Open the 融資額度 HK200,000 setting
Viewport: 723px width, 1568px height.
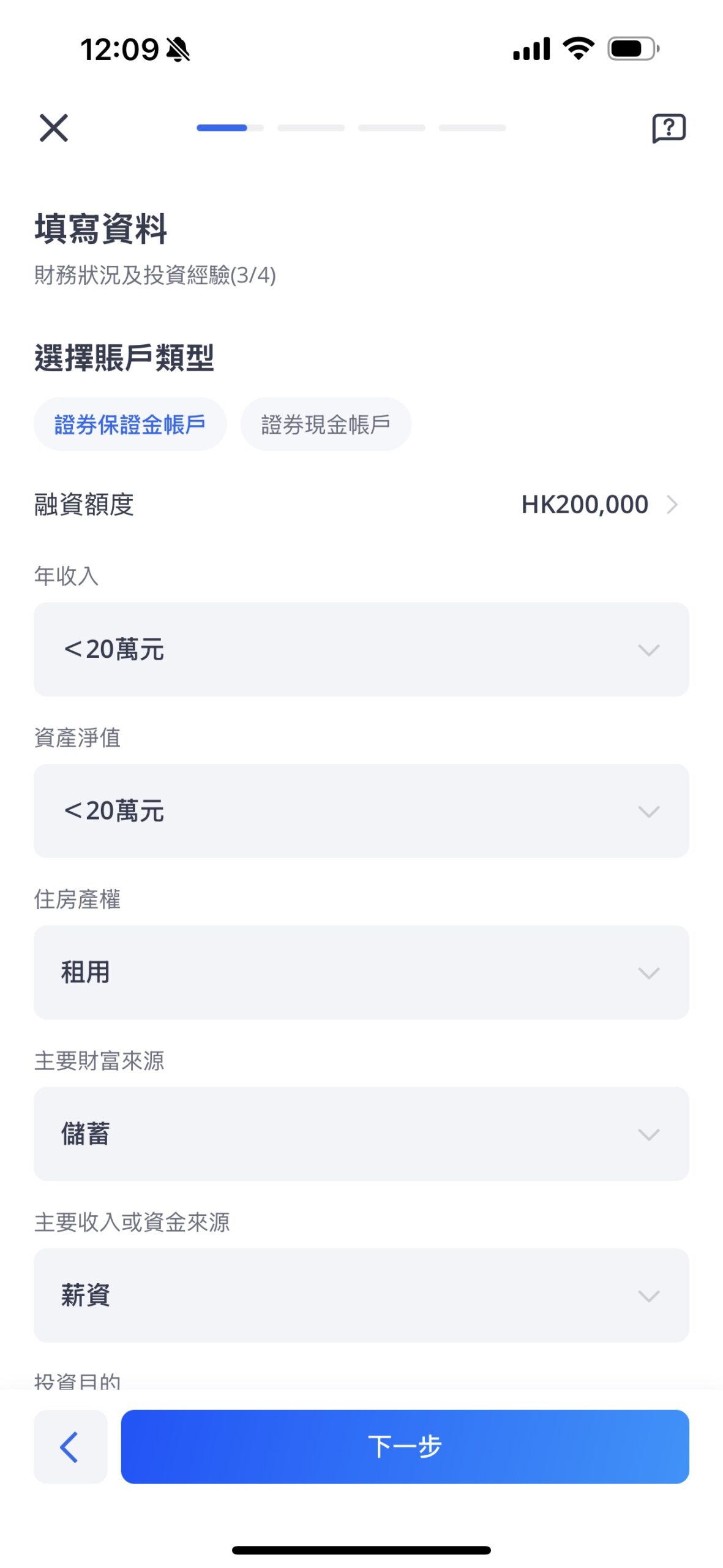(361, 505)
